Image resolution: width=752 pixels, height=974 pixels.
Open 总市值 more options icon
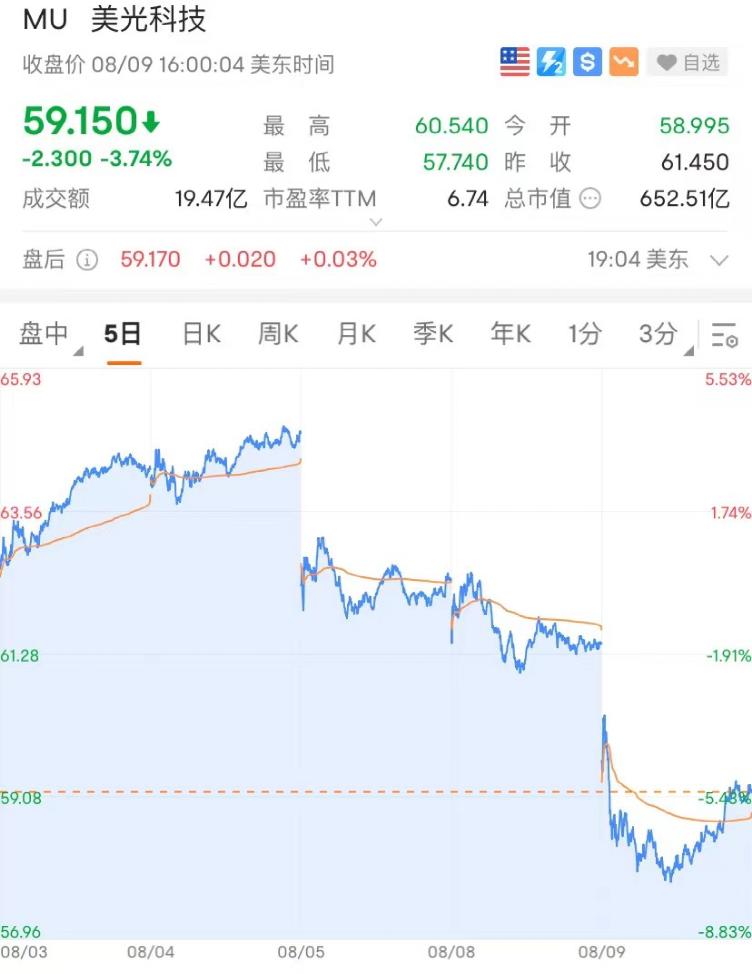click(x=591, y=199)
